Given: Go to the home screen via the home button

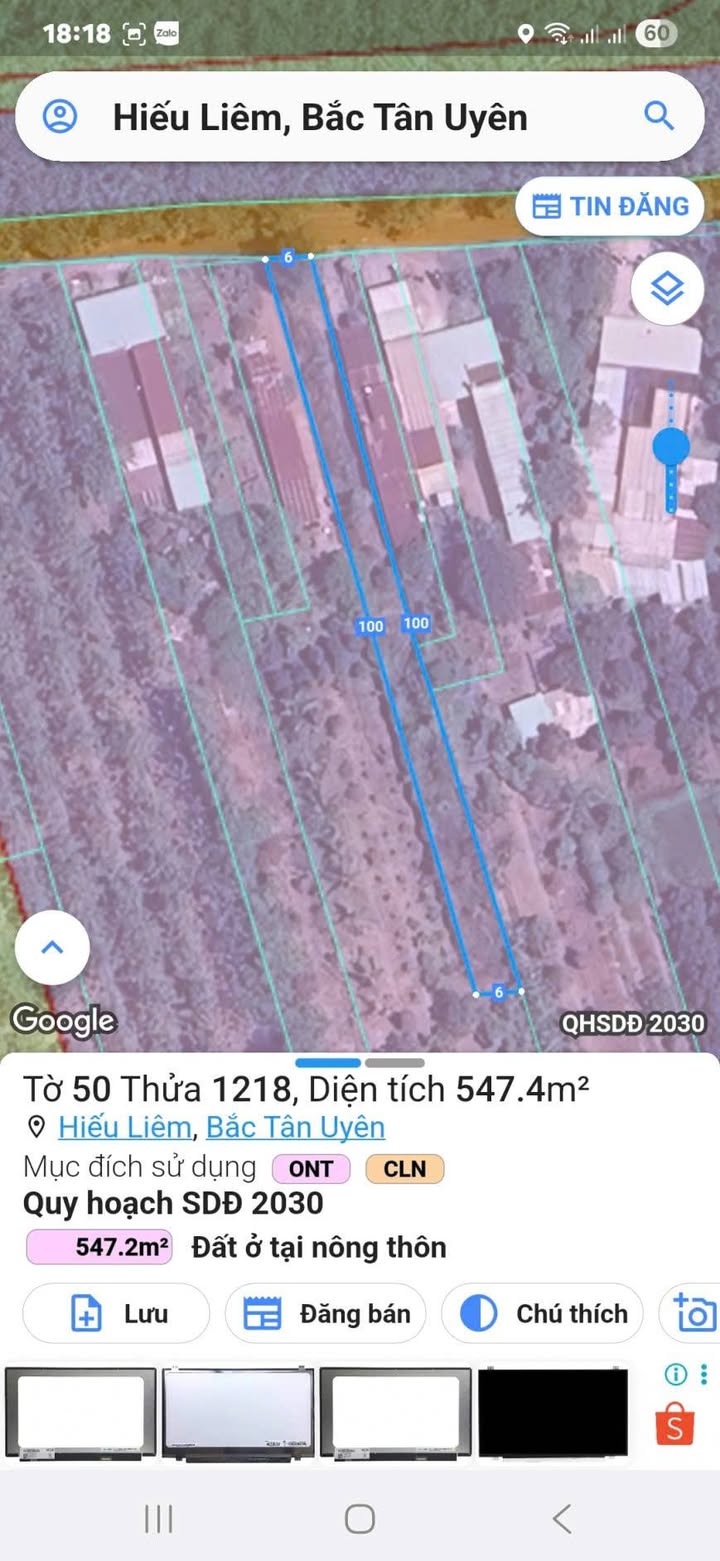Looking at the screenshot, I should 360,1519.
